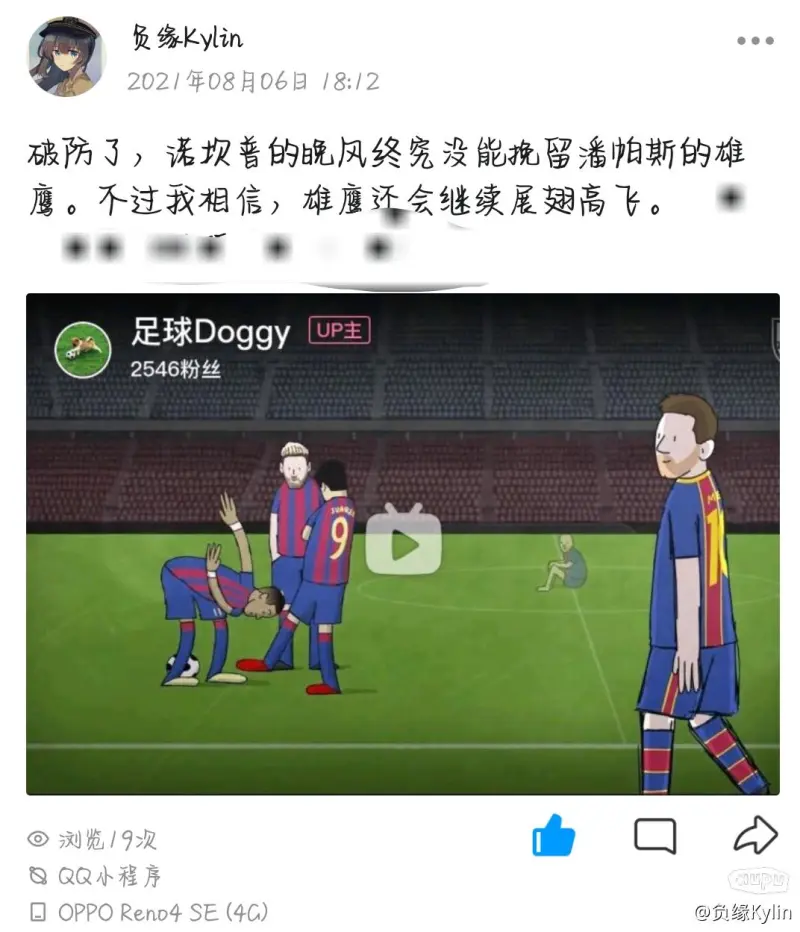Share this post via arrow icon
This screenshot has width=800, height=932.
[755, 835]
